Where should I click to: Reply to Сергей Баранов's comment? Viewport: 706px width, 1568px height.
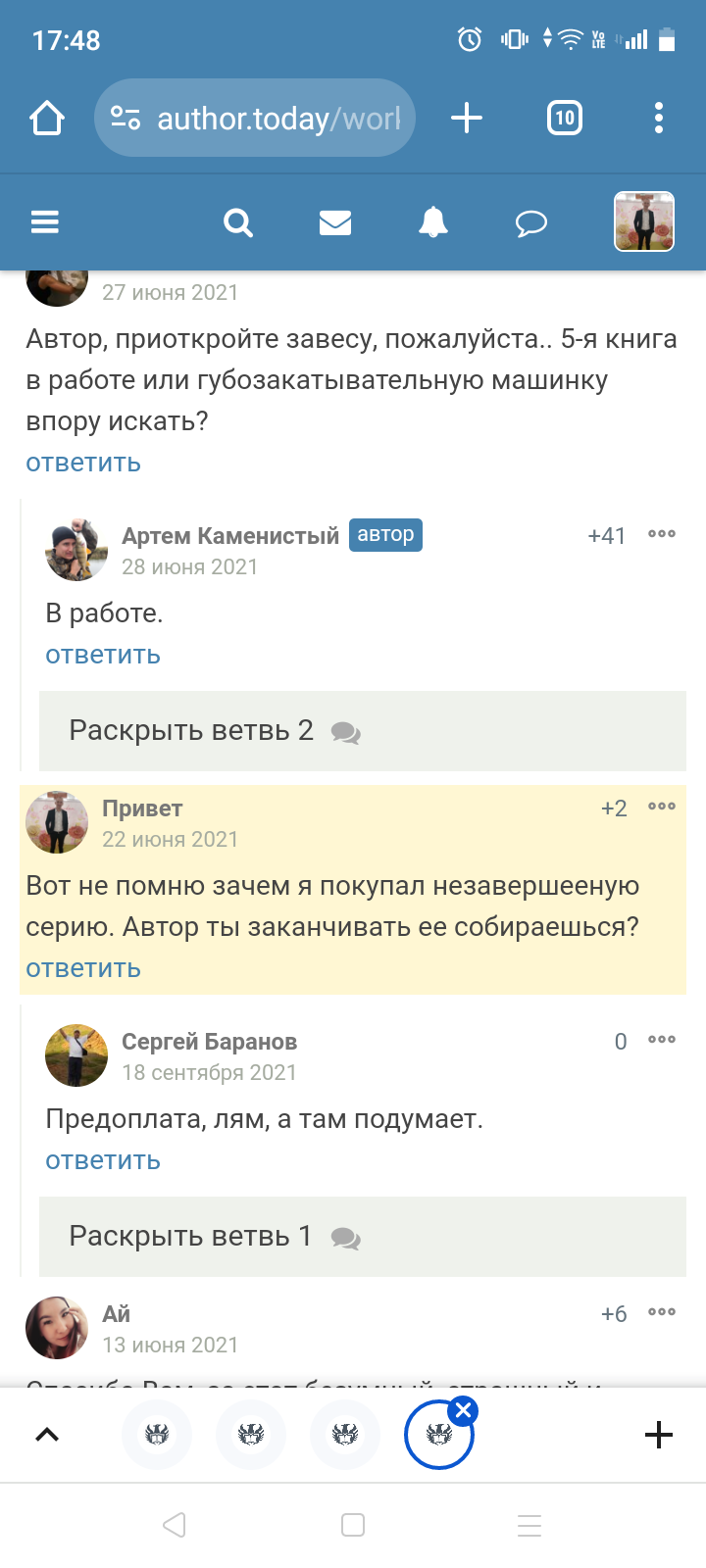[103, 1160]
